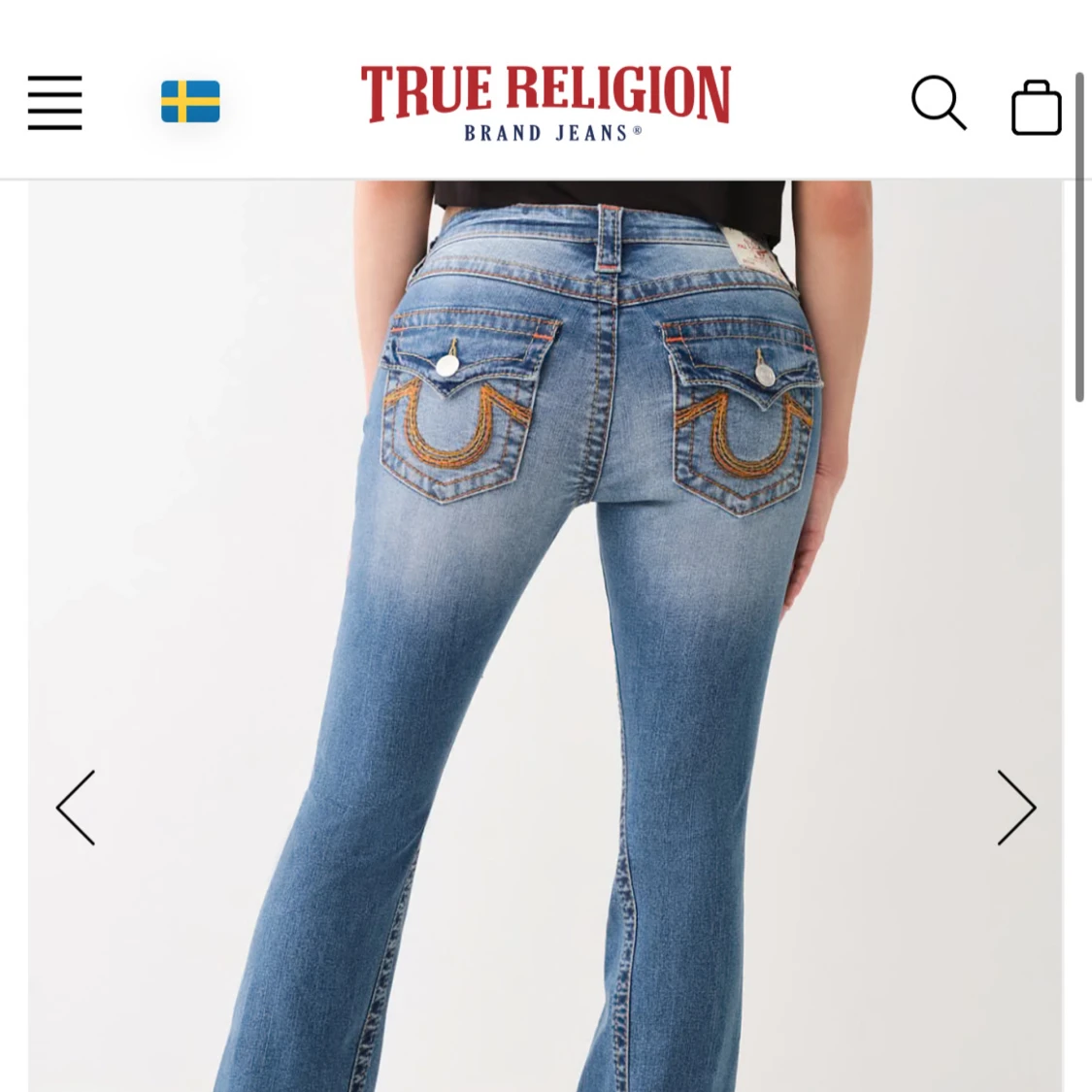Screen dimensions: 1092x1092
Task: Open the search magnifier
Action: 938,102
